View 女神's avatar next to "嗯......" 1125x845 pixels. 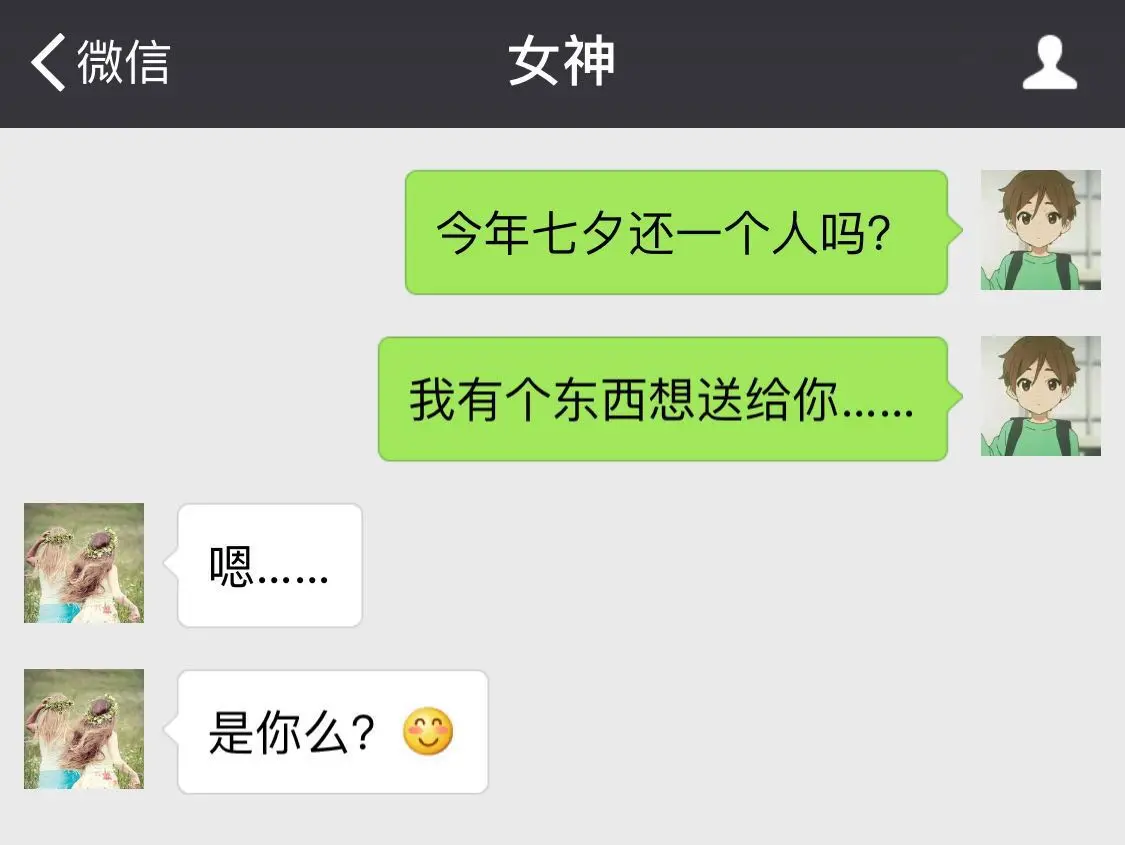tap(84, 563)
